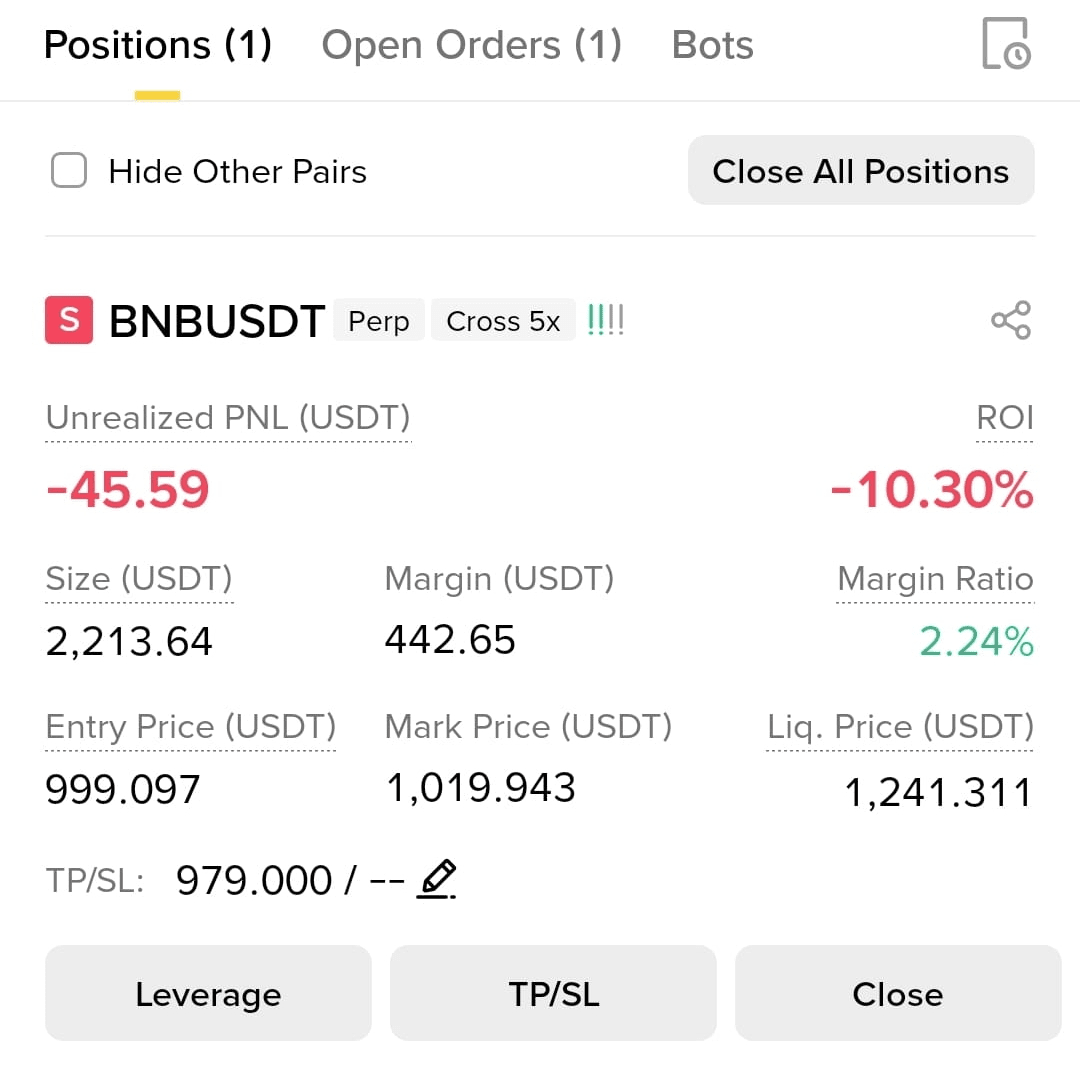The image size is (1080, 1080).
Task: Share the BNBUSDT position
Action: (1011, 320)
